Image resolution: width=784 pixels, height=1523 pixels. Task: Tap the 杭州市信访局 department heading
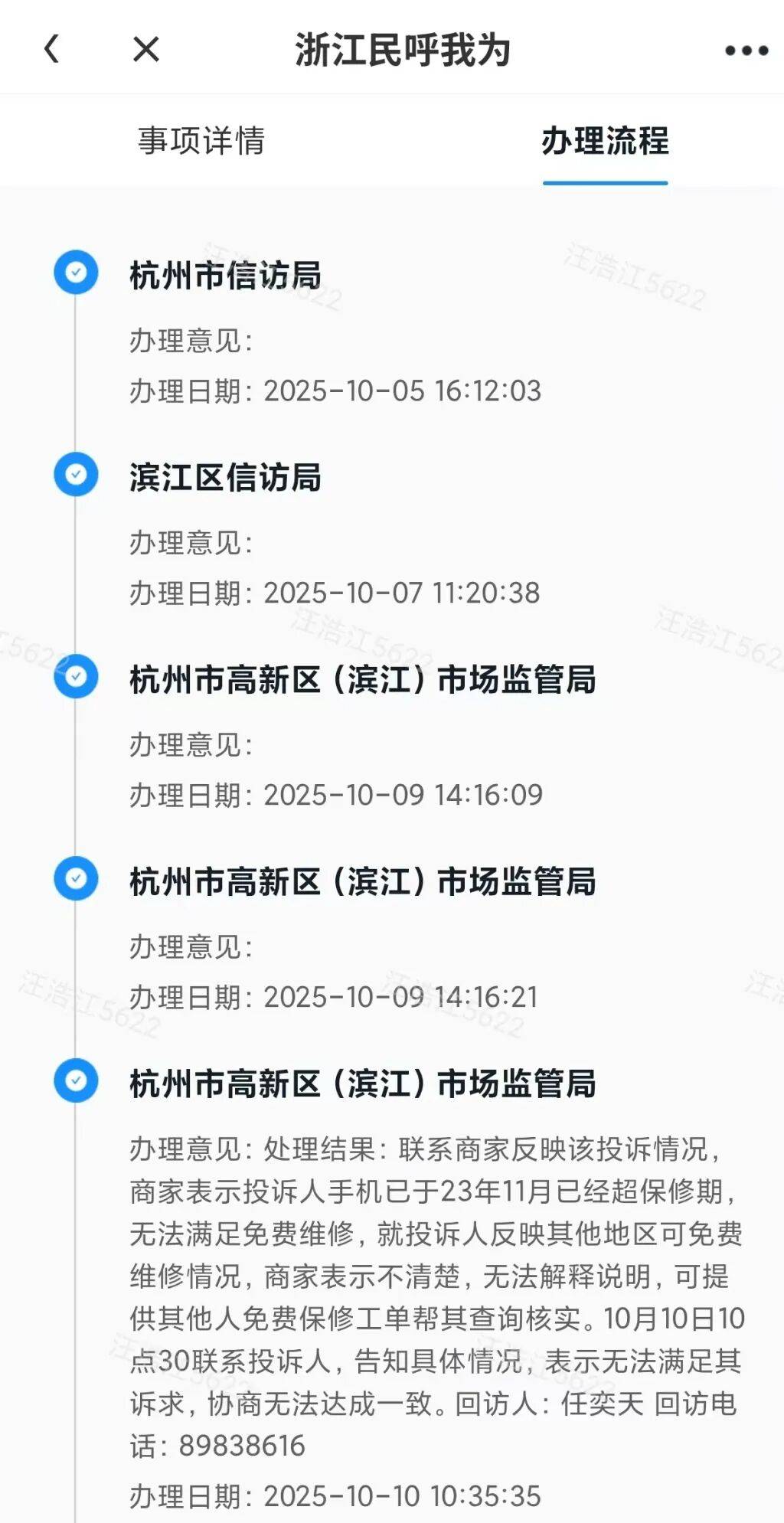point(231,274)
